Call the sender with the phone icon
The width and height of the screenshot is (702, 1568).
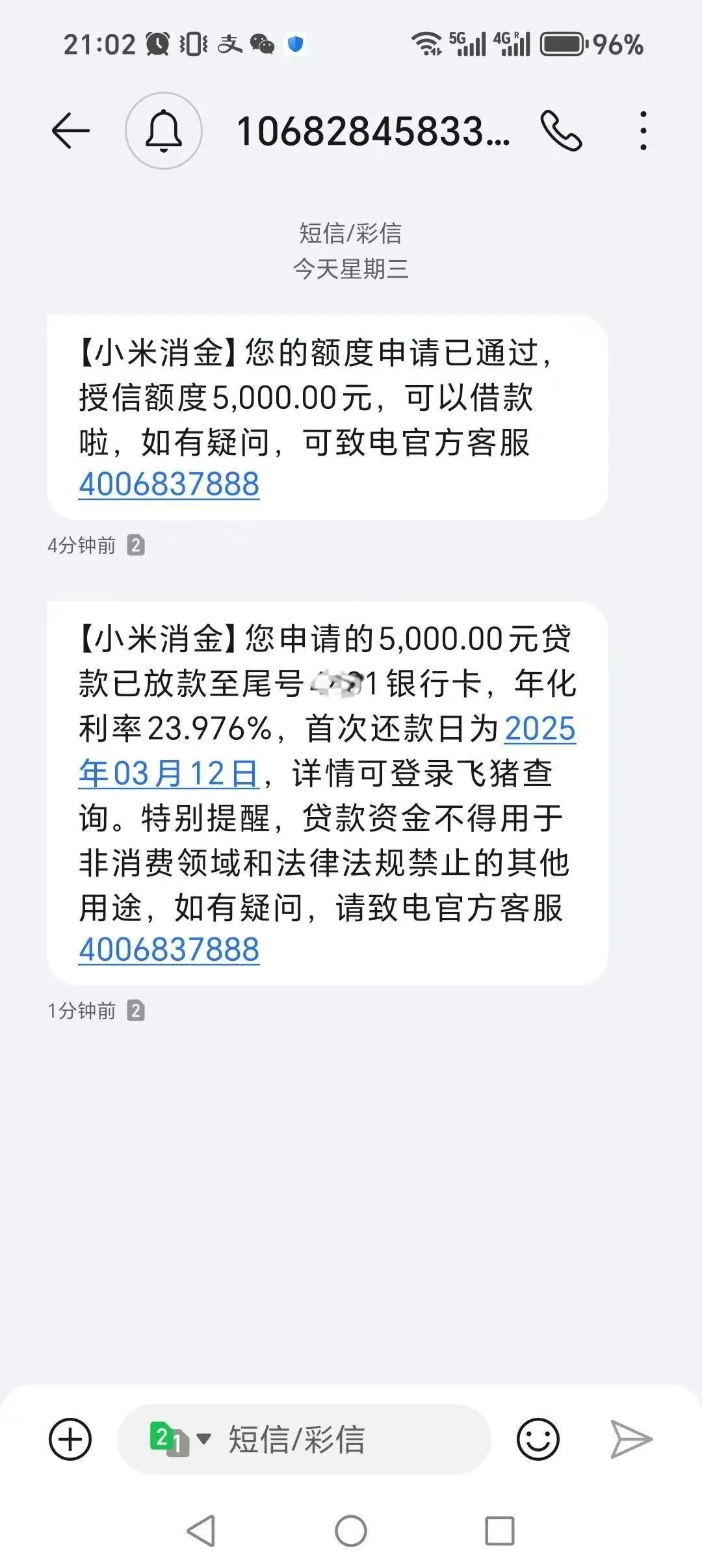[x=562, y=131]
